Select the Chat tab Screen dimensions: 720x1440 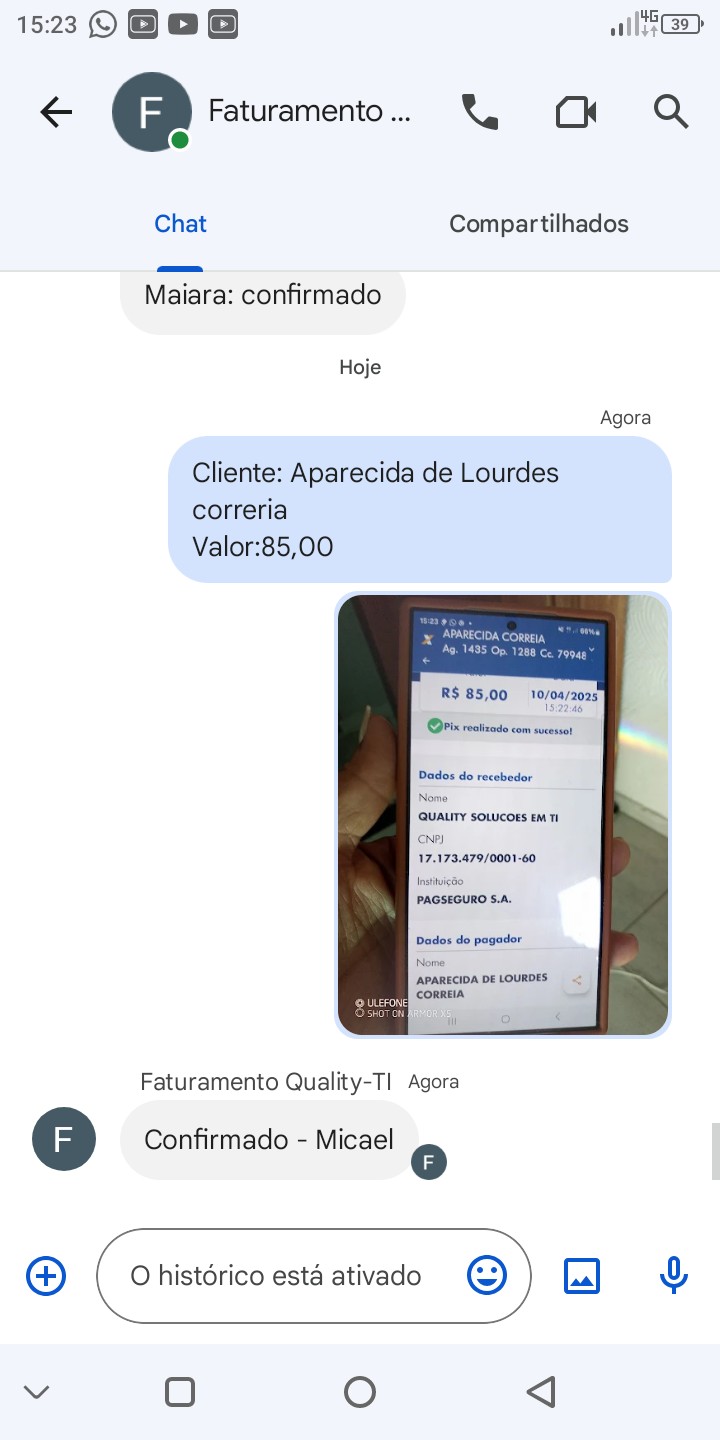[180, 224]
